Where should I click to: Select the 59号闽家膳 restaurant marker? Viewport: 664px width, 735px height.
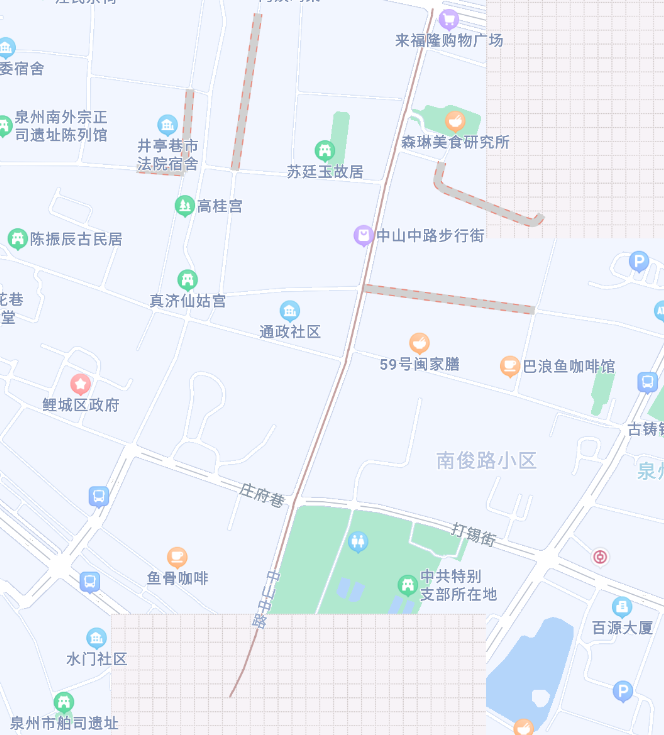(419, 344)
